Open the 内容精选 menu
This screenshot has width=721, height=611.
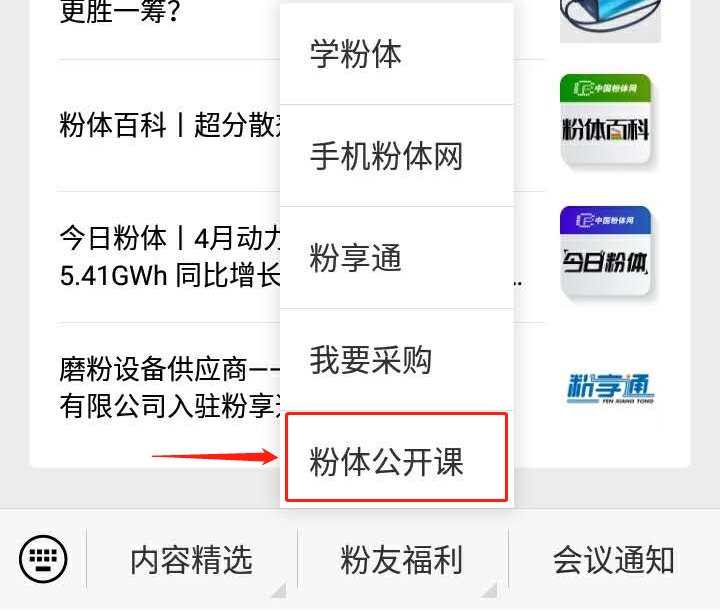coord(191,560)
